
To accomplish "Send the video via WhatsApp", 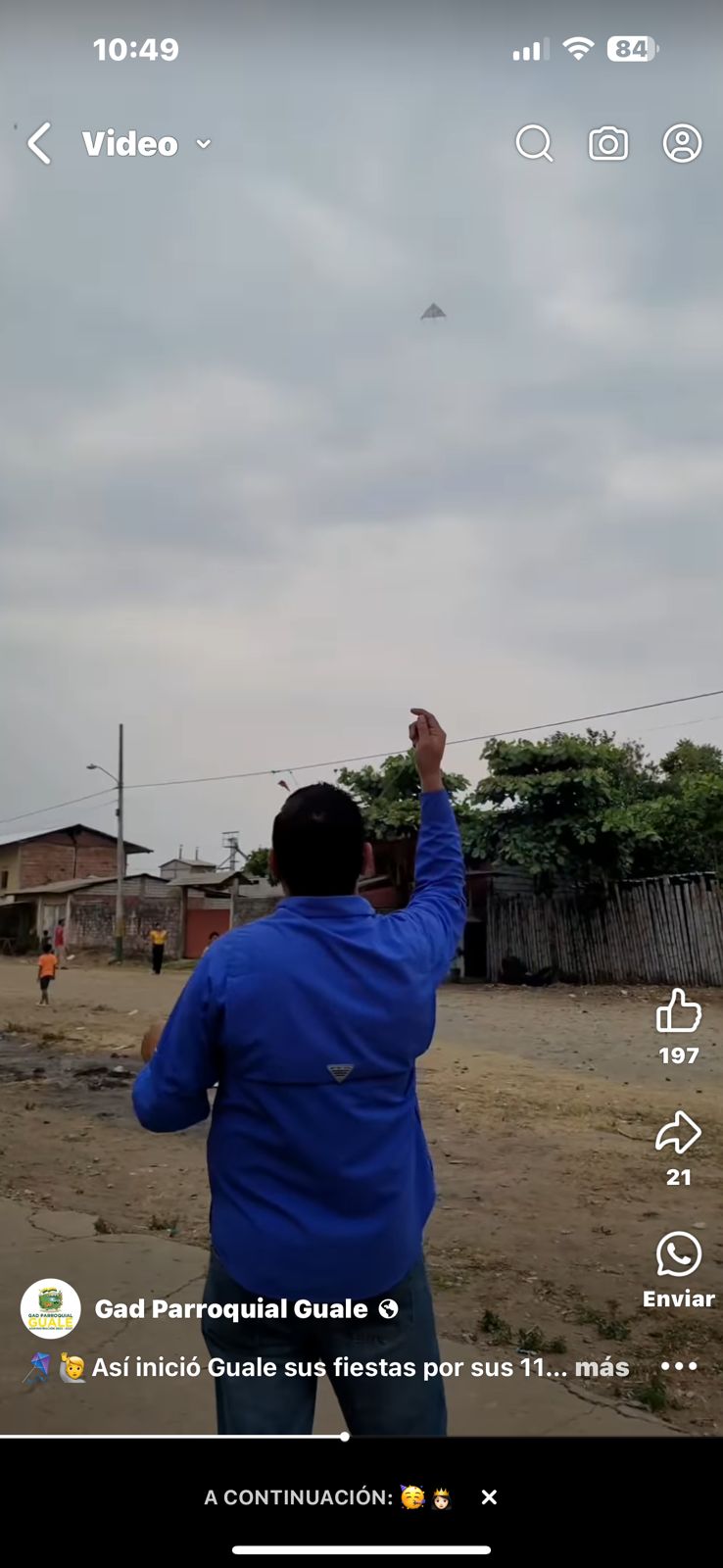I will pyautogui.click(x=678, y=1255).
